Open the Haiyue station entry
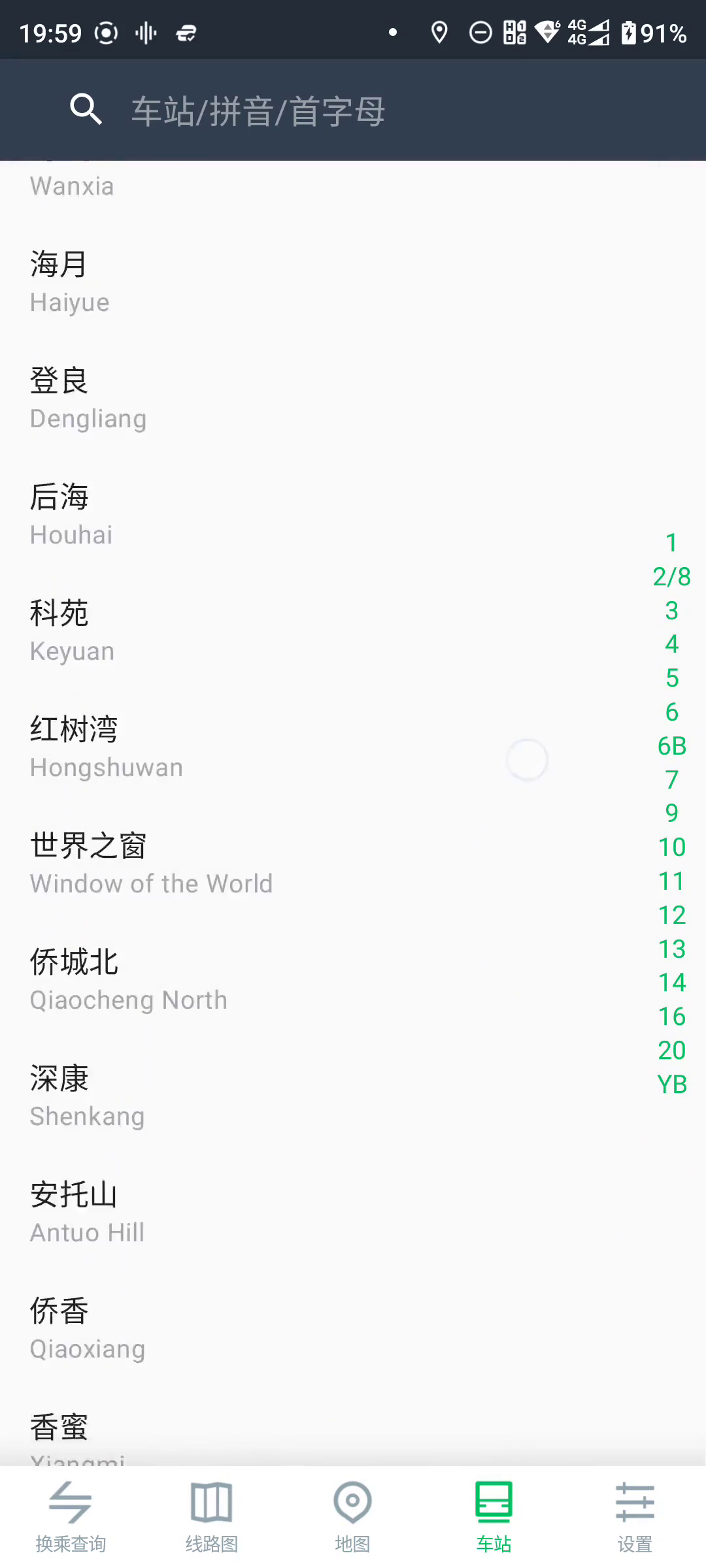706x1568 pixels. [x=261, y=282]
